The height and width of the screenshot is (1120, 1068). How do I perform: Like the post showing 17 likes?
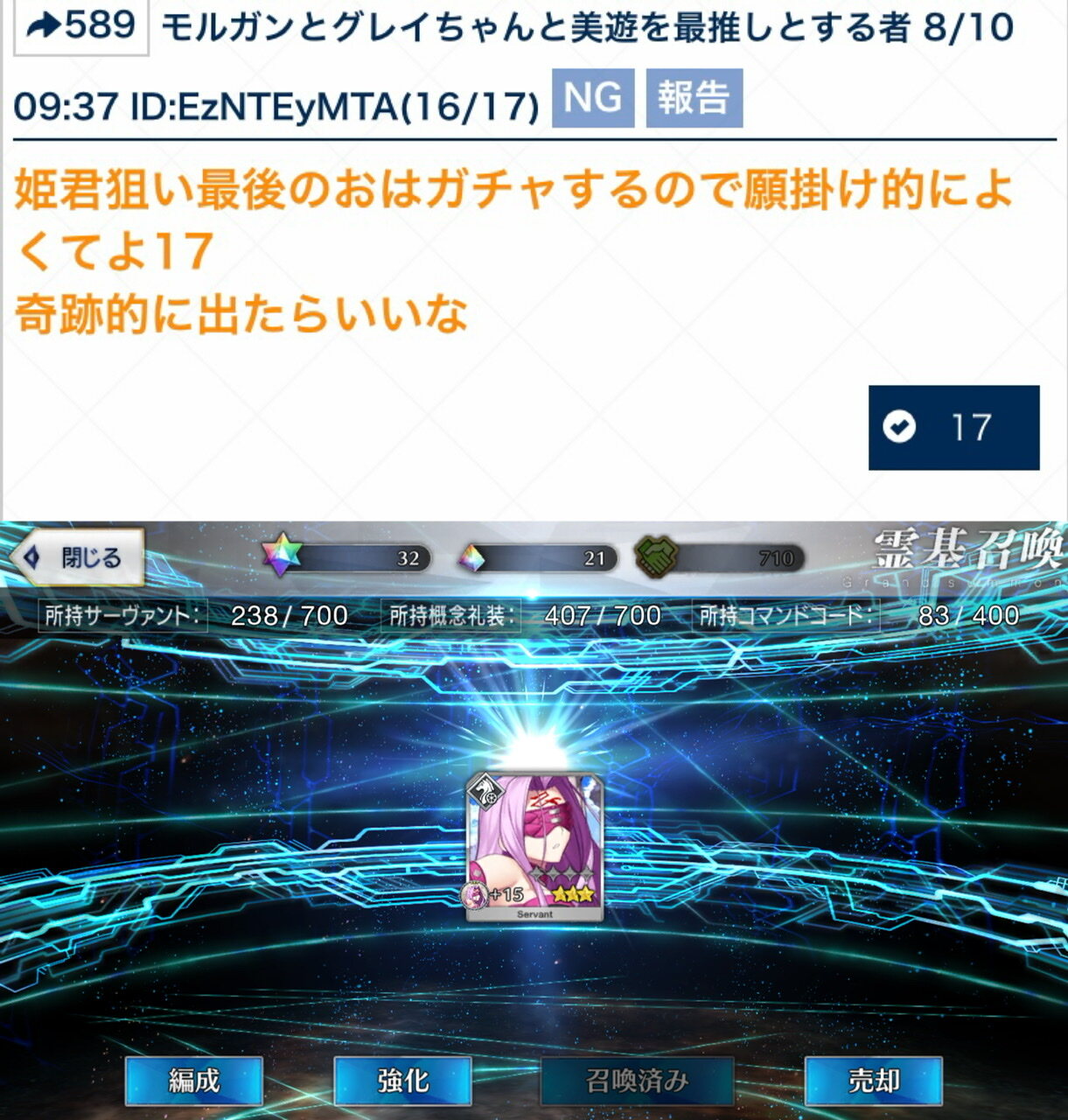click(x=953, y=428)
